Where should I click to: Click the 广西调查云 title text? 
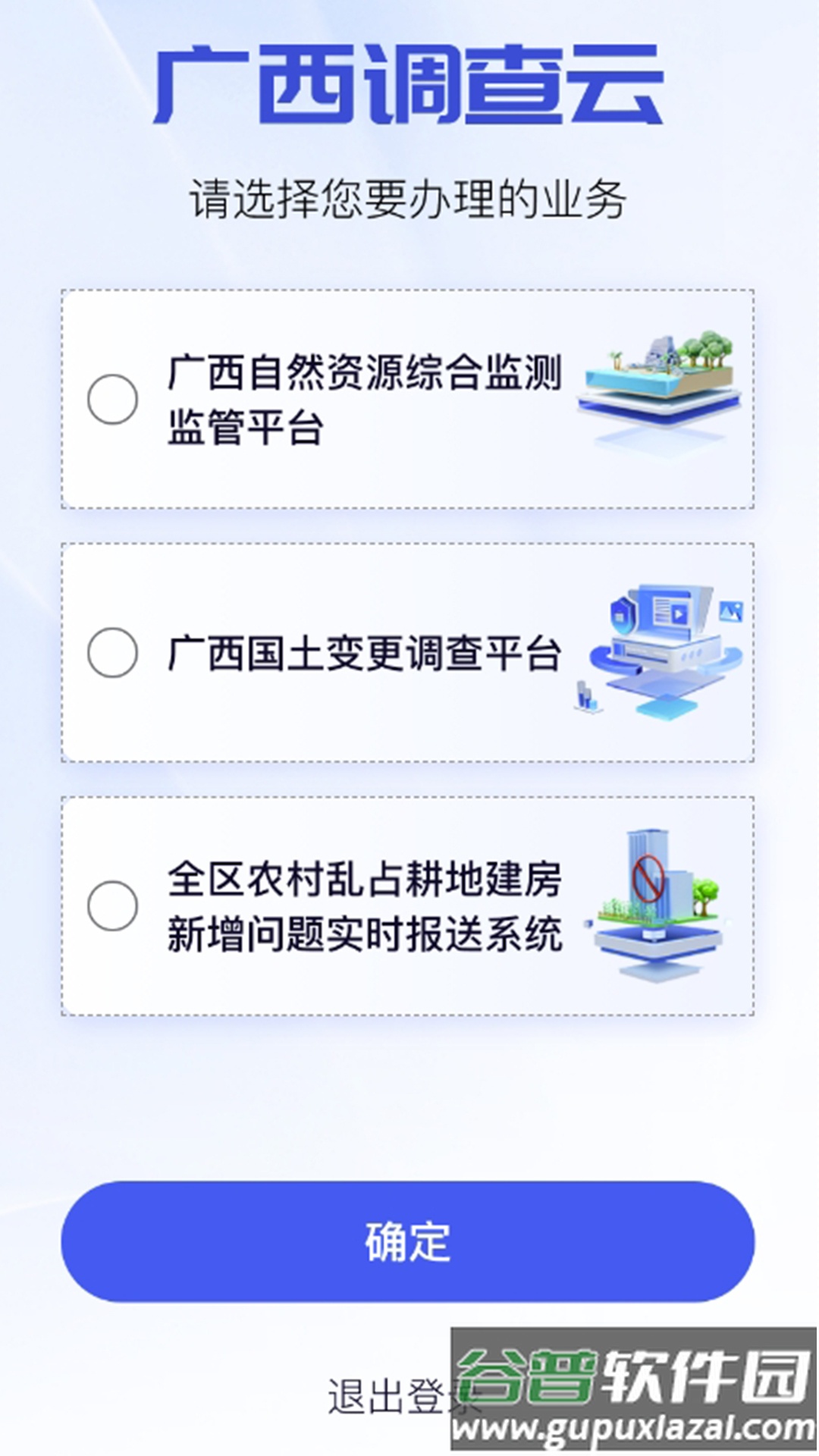tap(409, 83)
